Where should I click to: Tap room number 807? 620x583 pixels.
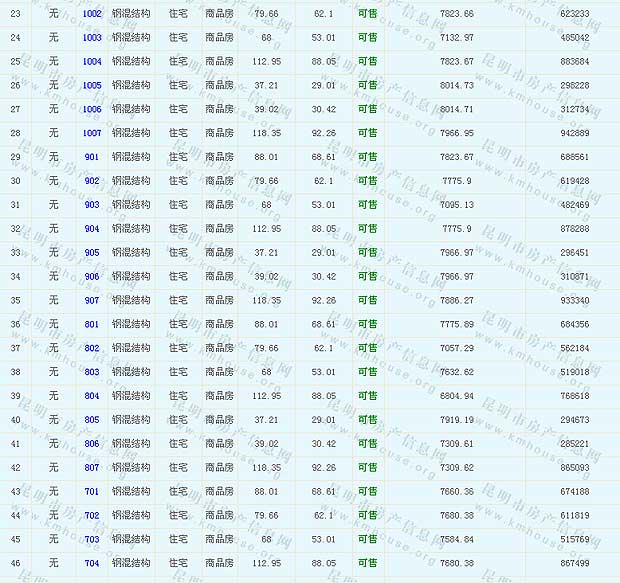pos(92,467)
